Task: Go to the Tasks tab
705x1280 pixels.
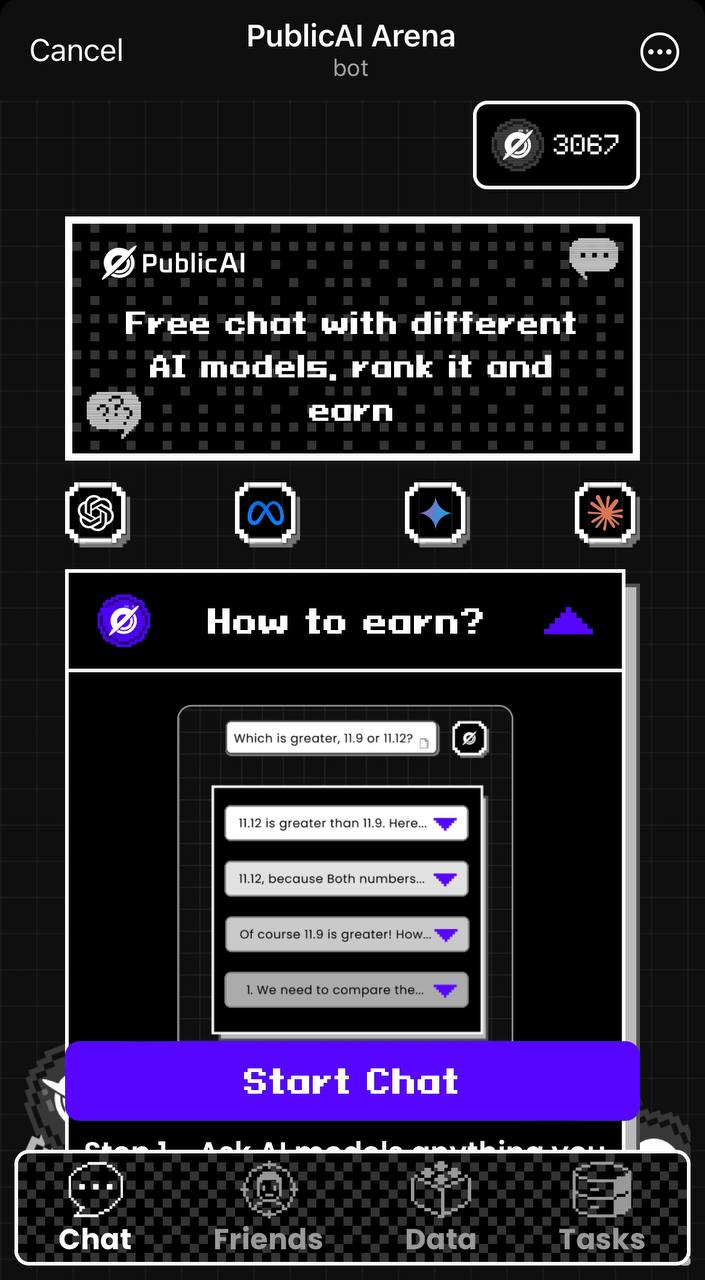Action: pyautogui.click(x=601, y=1209)
